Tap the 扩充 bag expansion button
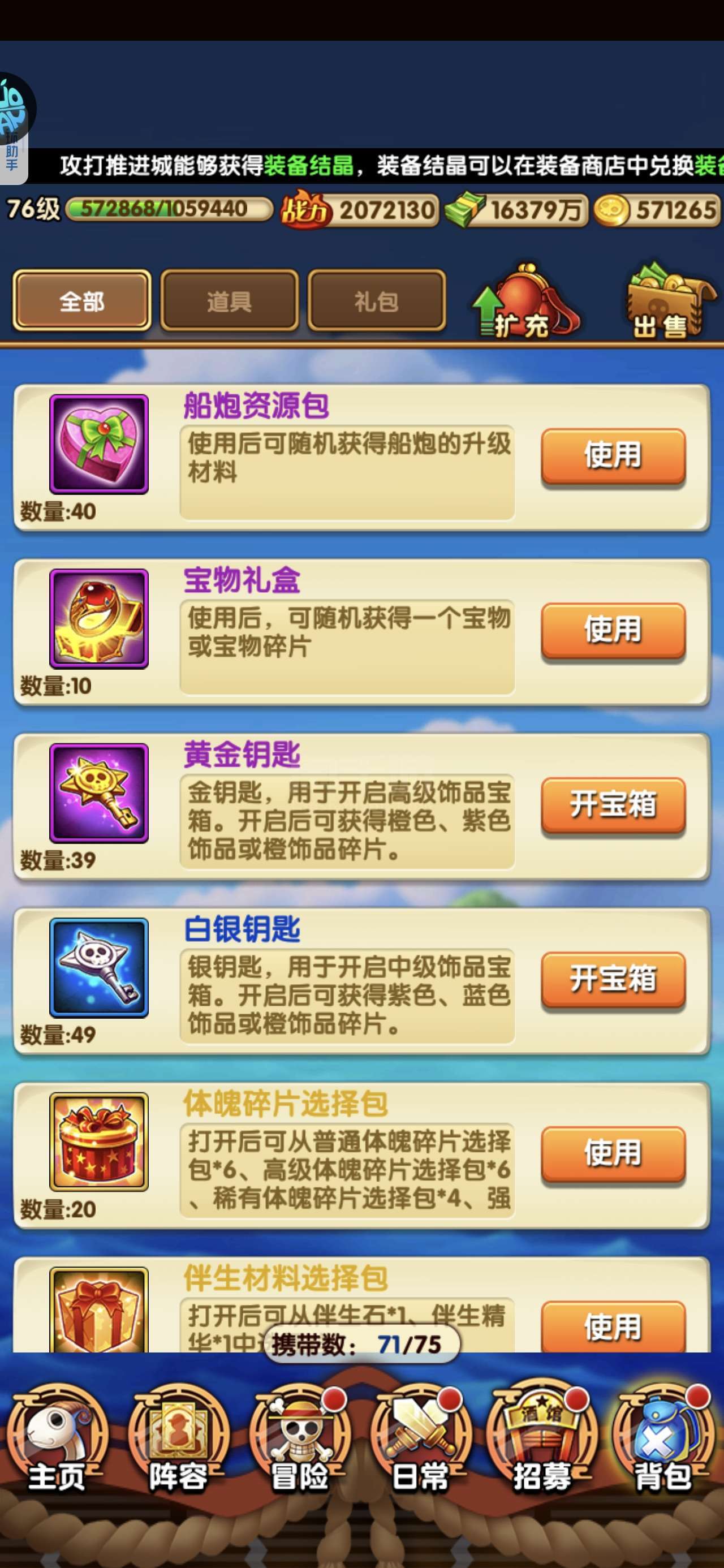724x1568 pixels. pyautogui.click(x=525, y=302)
